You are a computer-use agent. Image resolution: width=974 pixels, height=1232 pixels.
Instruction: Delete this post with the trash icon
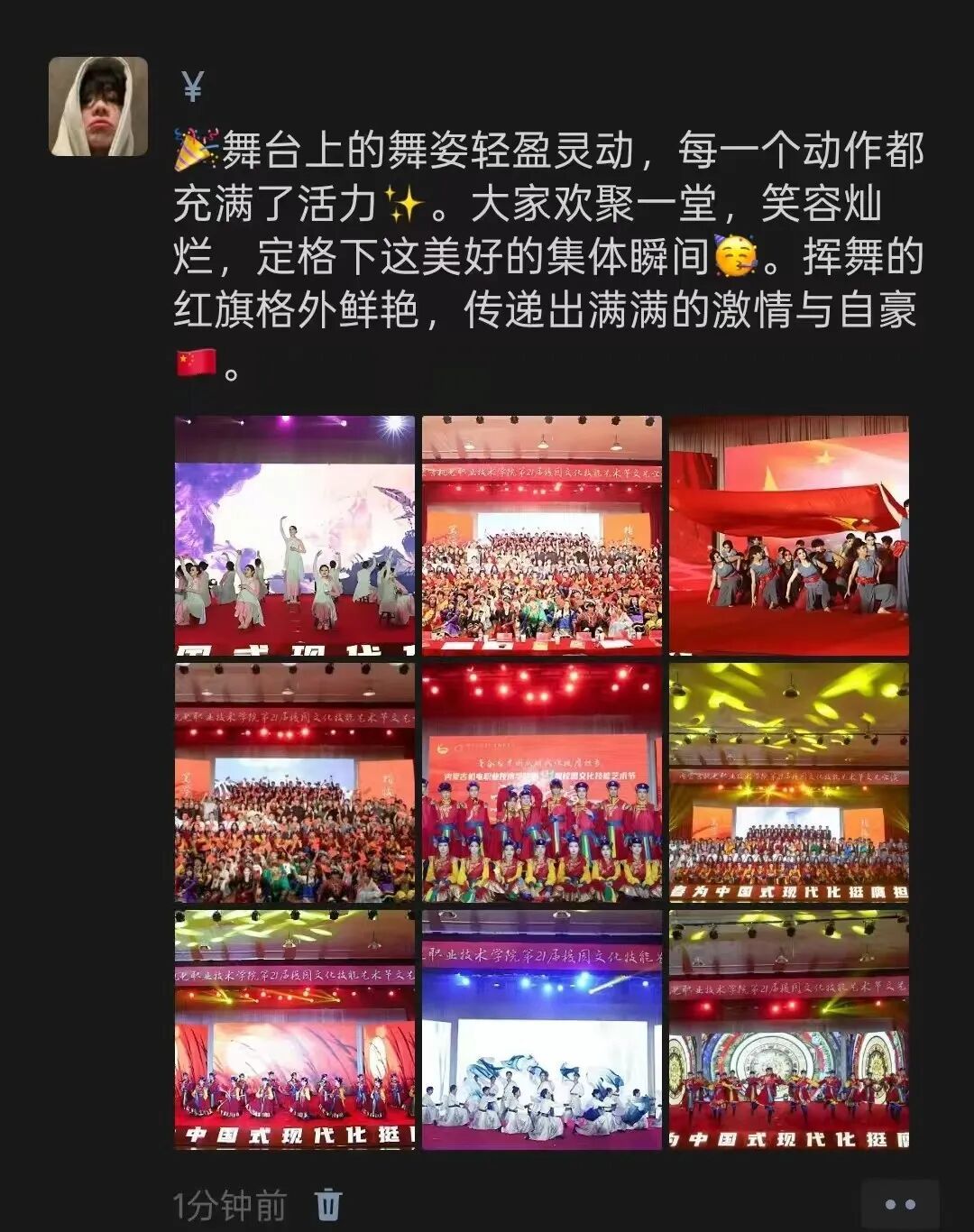(x=328, y=1204)
